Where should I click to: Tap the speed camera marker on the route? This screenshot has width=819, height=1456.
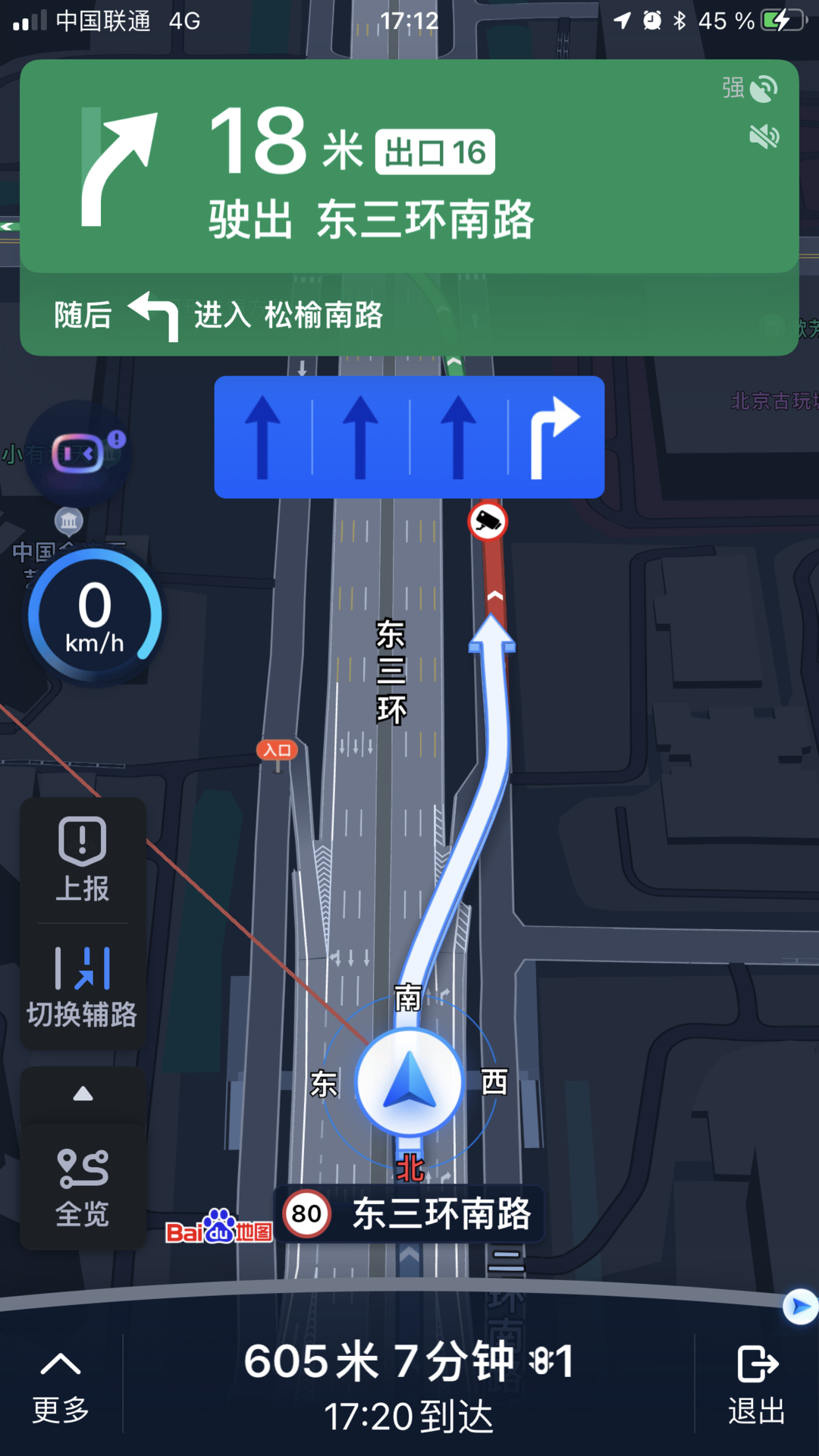(487, 522)
